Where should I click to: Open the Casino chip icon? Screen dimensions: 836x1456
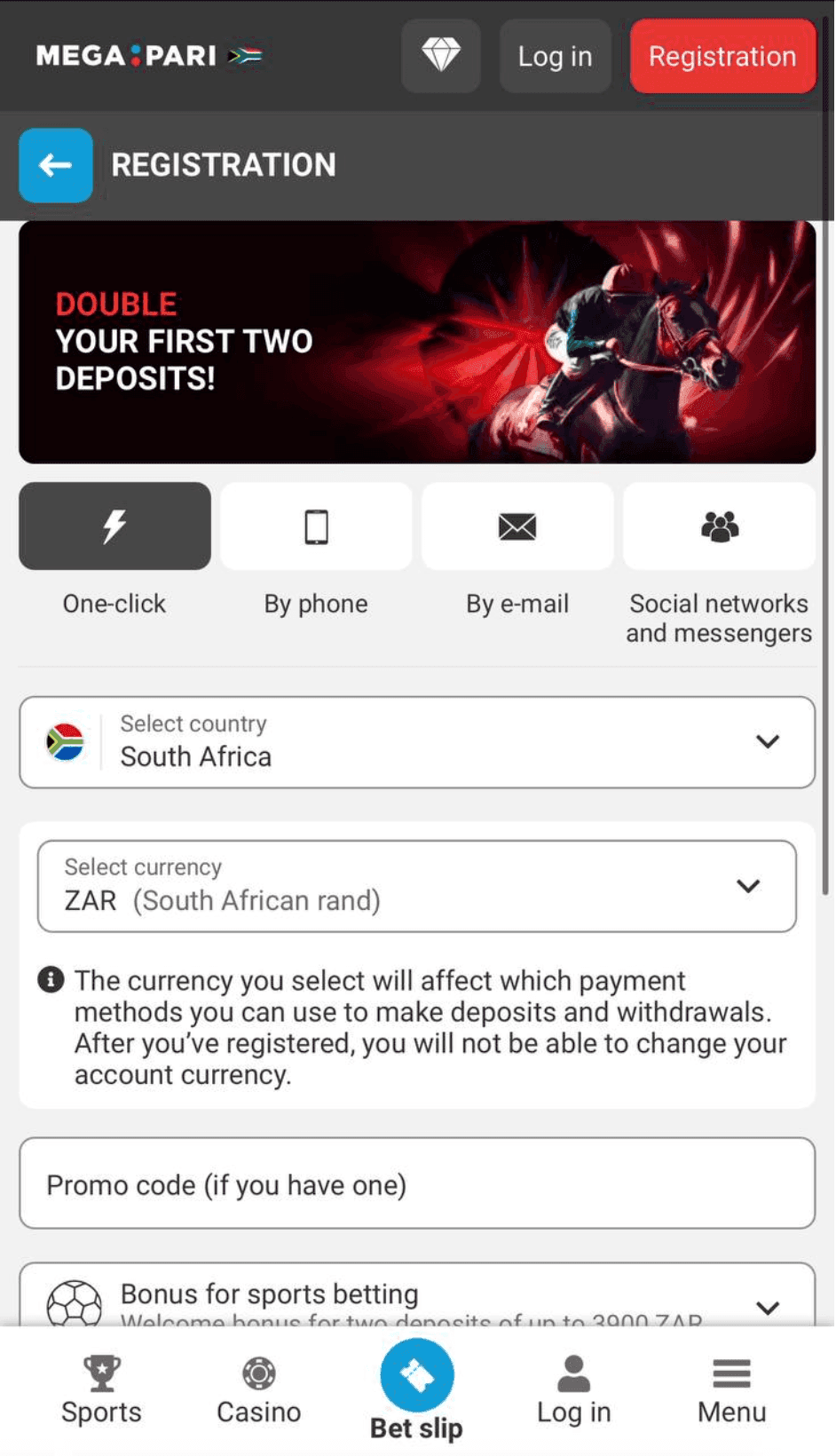258,1373
